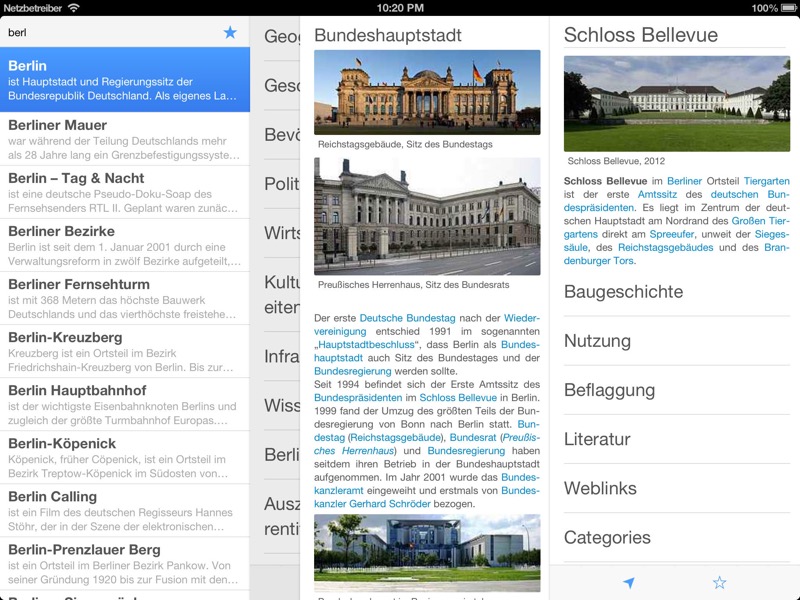
Task: Select the Berlin – Tag & Nacht result
Action: [x=124, y=192]
